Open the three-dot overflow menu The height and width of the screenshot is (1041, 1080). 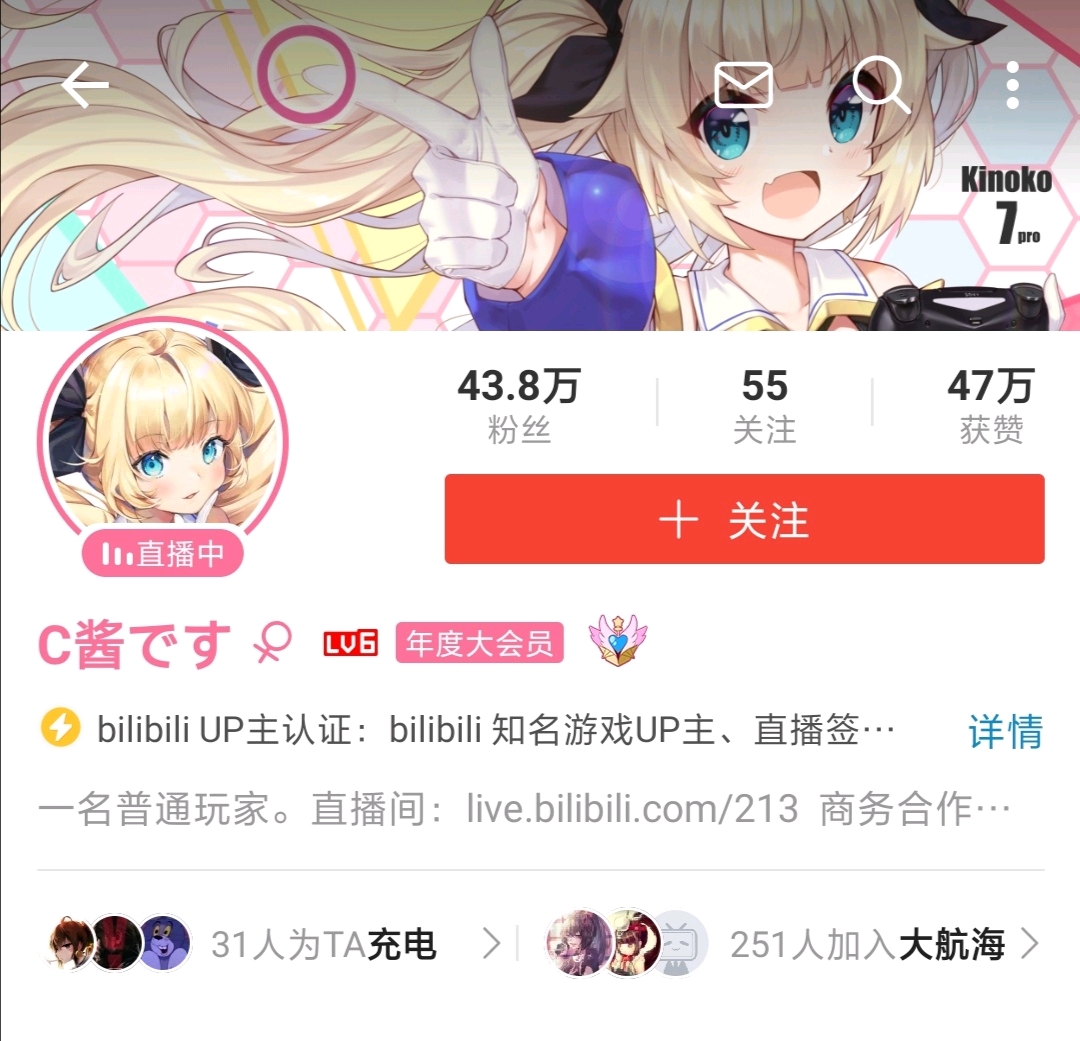click(x=1012, y=86)
